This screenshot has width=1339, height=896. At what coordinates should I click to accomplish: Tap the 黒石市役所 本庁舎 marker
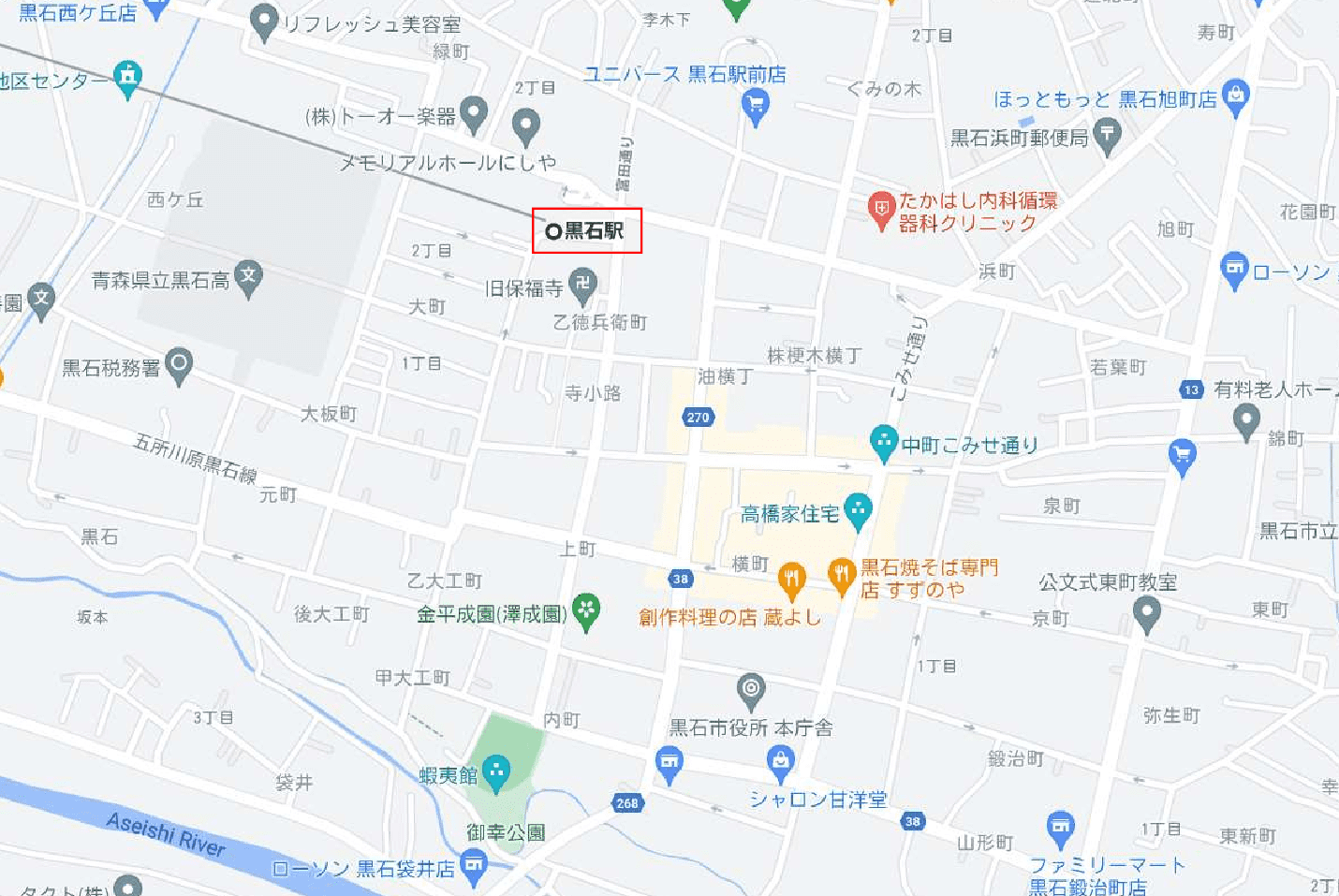pyautogui.click(x=750, y=691)
